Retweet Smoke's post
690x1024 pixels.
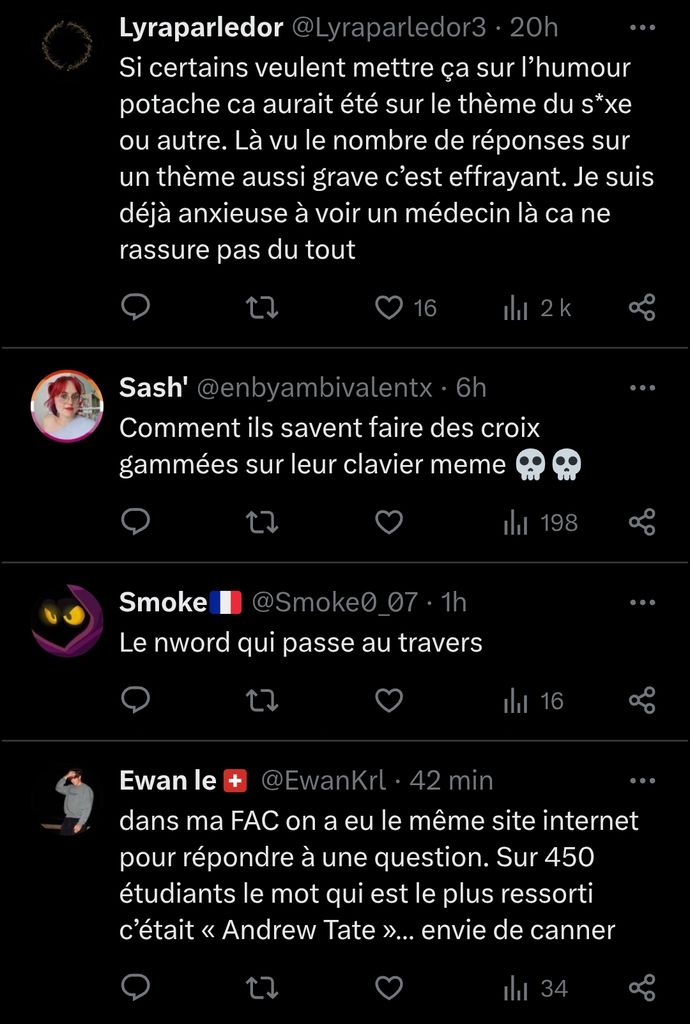tap(262, 701)
